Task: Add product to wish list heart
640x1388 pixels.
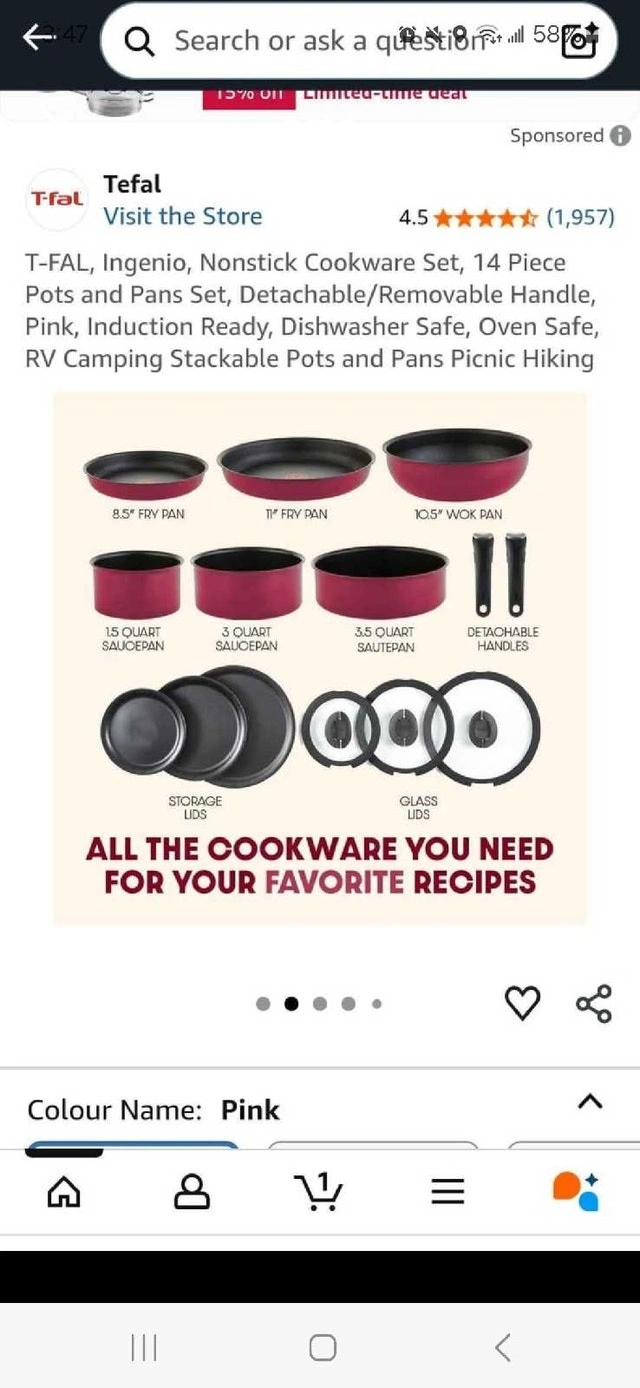Action: pyautogui.click(x=522, y=1003)
